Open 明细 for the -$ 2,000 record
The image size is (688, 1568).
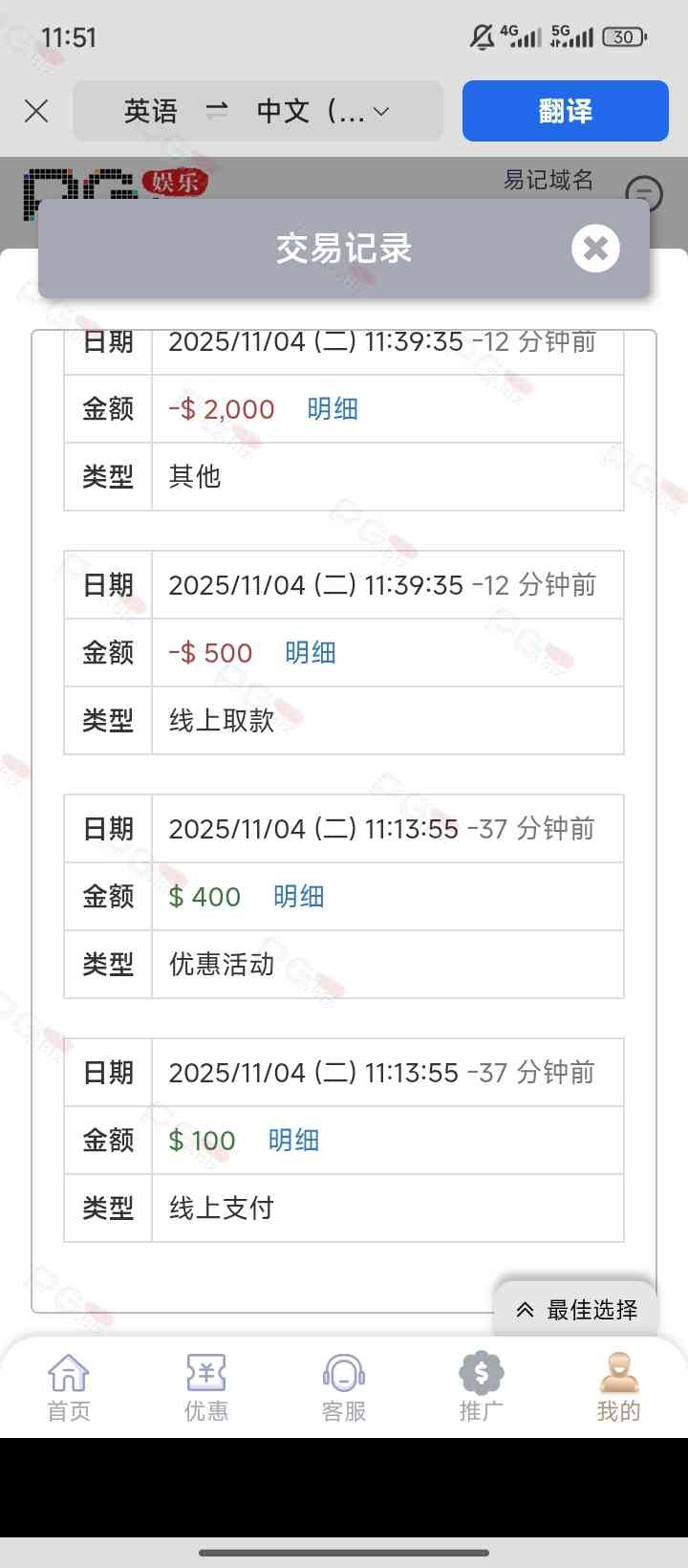point(333,409)
